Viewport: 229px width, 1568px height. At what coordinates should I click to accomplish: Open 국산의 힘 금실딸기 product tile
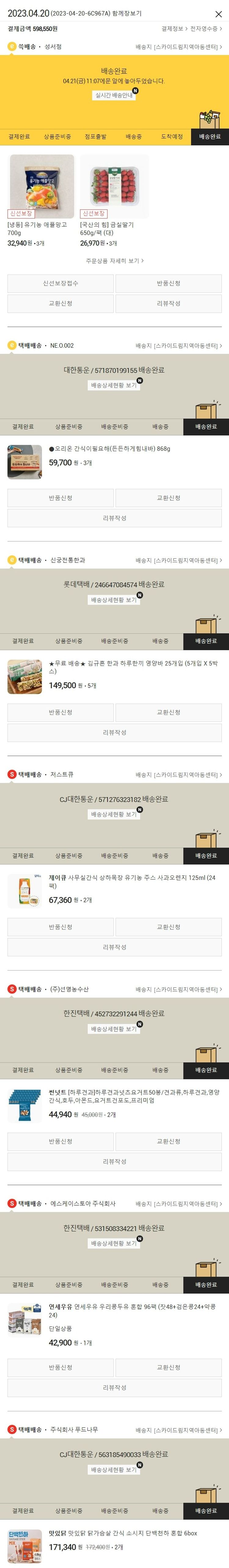[x=114, y=186]
